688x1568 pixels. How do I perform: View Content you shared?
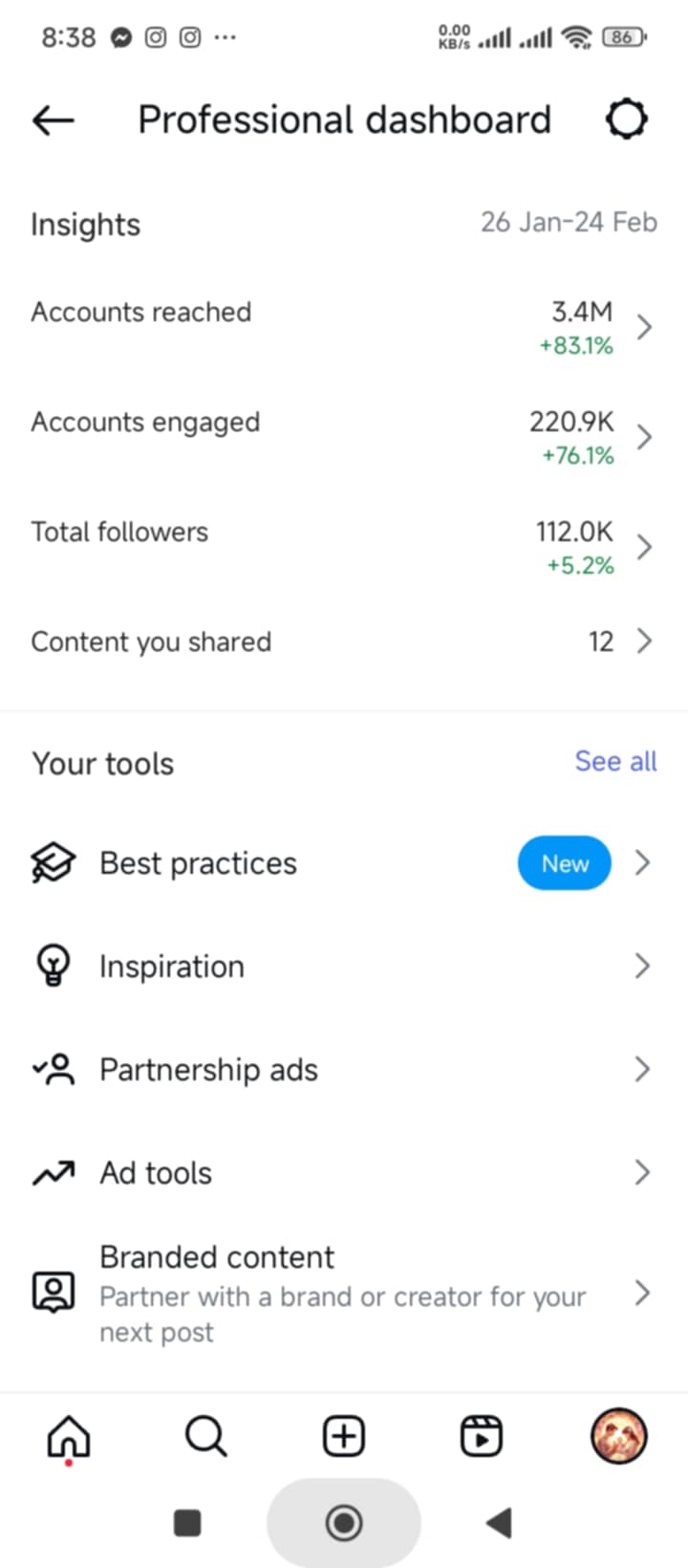[x=344, y=642]
